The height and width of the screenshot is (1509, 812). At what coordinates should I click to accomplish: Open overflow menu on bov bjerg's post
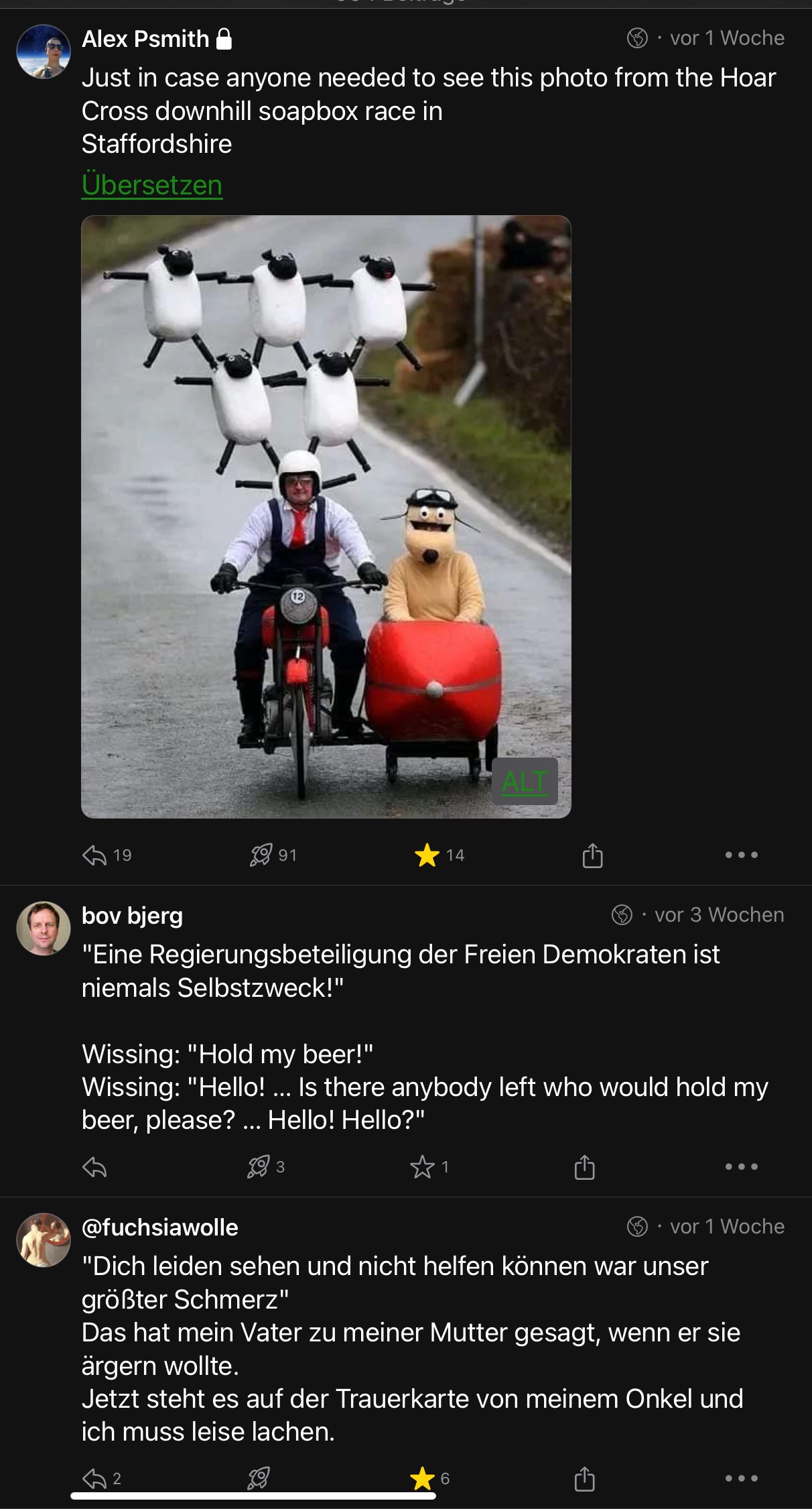(741, 1167)
